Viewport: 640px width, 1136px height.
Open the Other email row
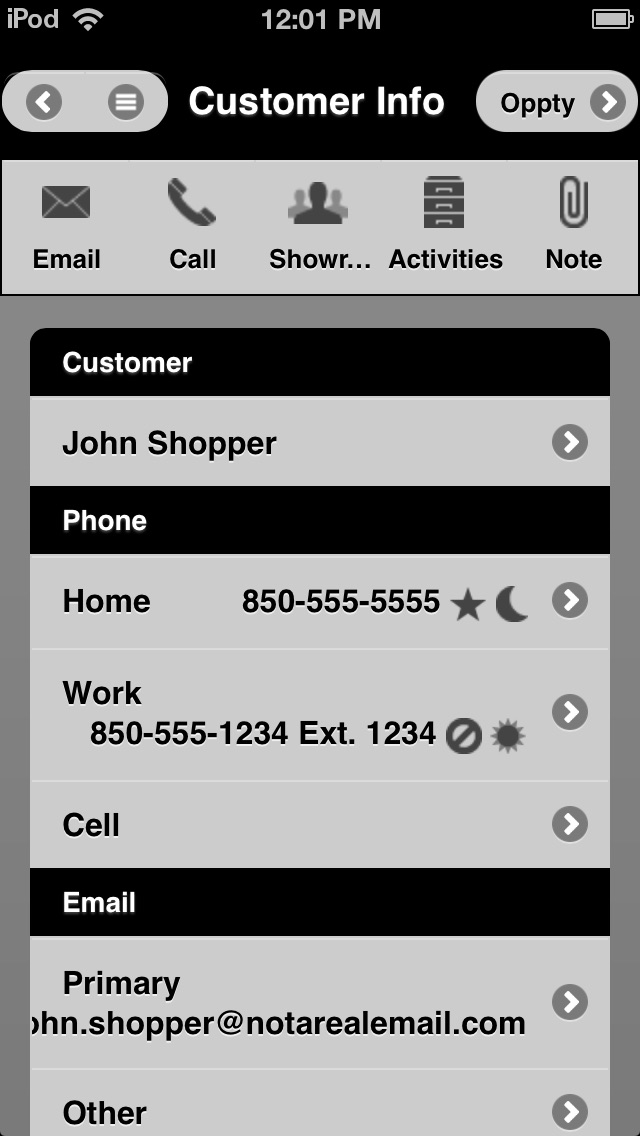320,1103
